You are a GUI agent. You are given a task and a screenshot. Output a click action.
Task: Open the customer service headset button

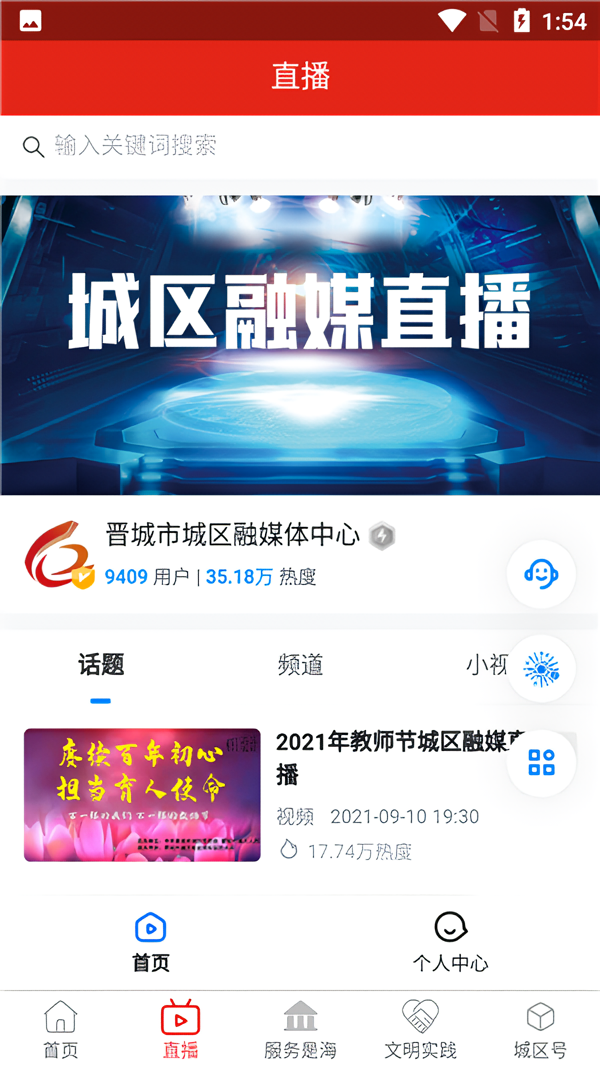tap(541, 574)
